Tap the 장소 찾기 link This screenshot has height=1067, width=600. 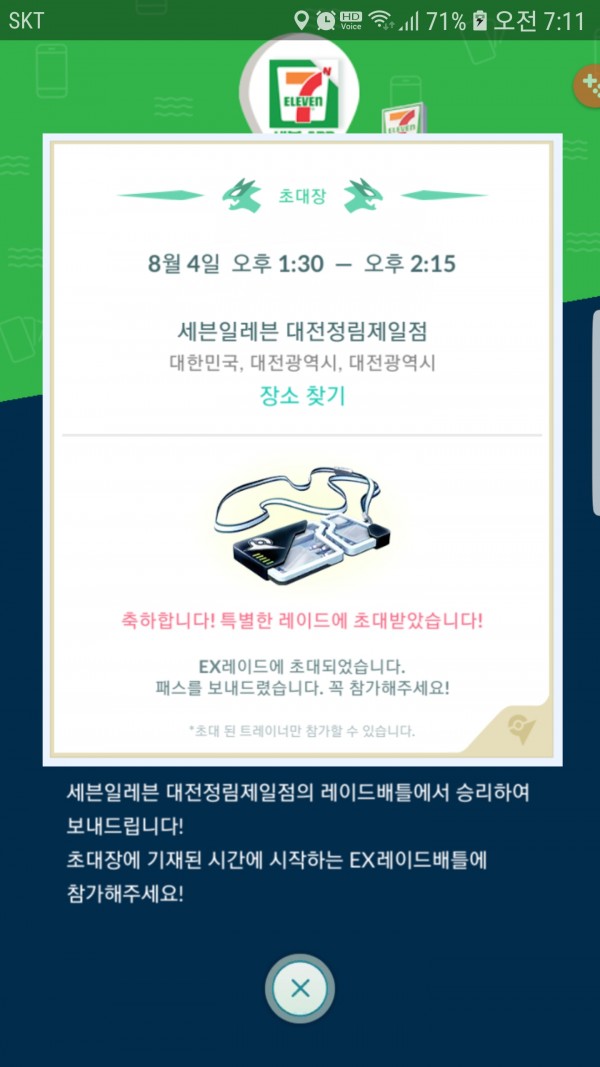303,395
